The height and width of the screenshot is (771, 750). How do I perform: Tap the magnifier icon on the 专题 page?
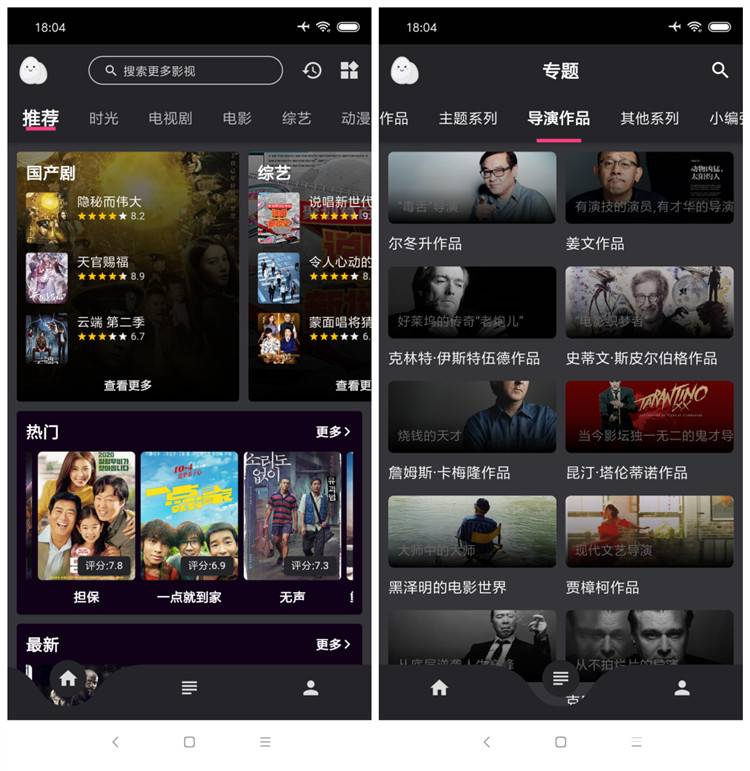tap(720, 70)
